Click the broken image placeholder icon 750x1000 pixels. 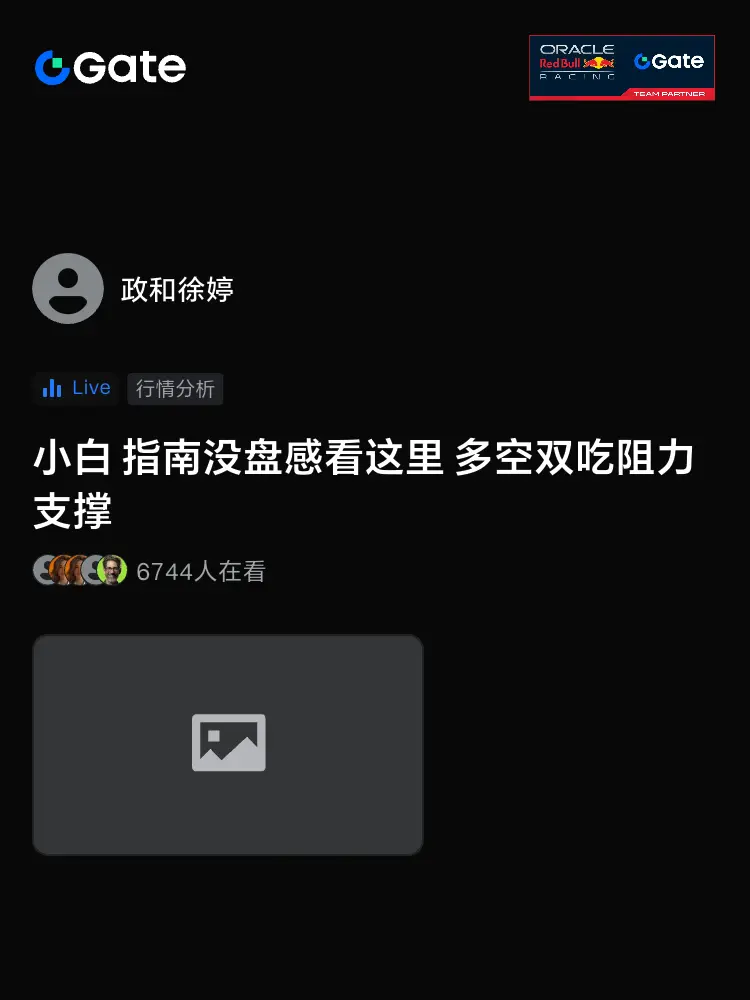[228, 744]
